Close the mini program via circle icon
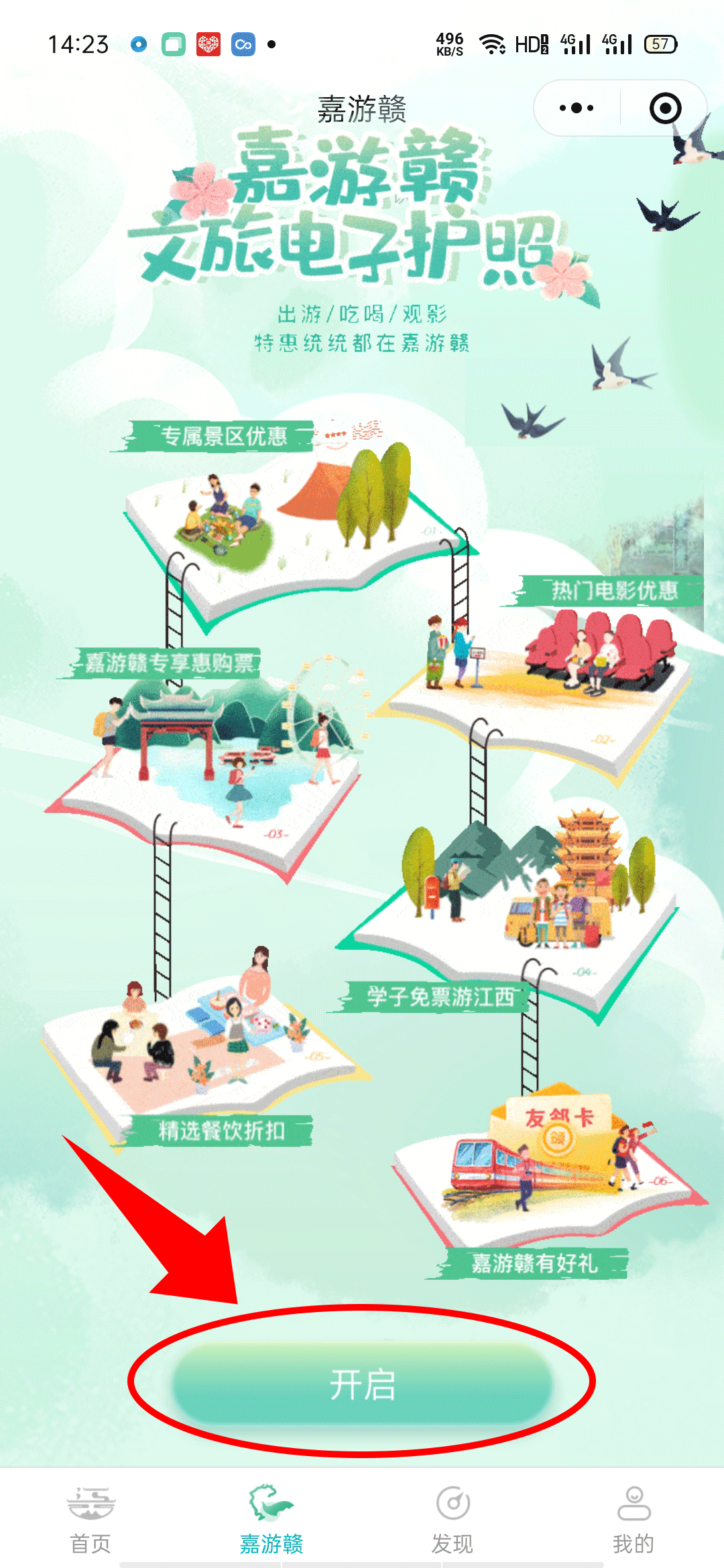 click(x=665, y=108)
